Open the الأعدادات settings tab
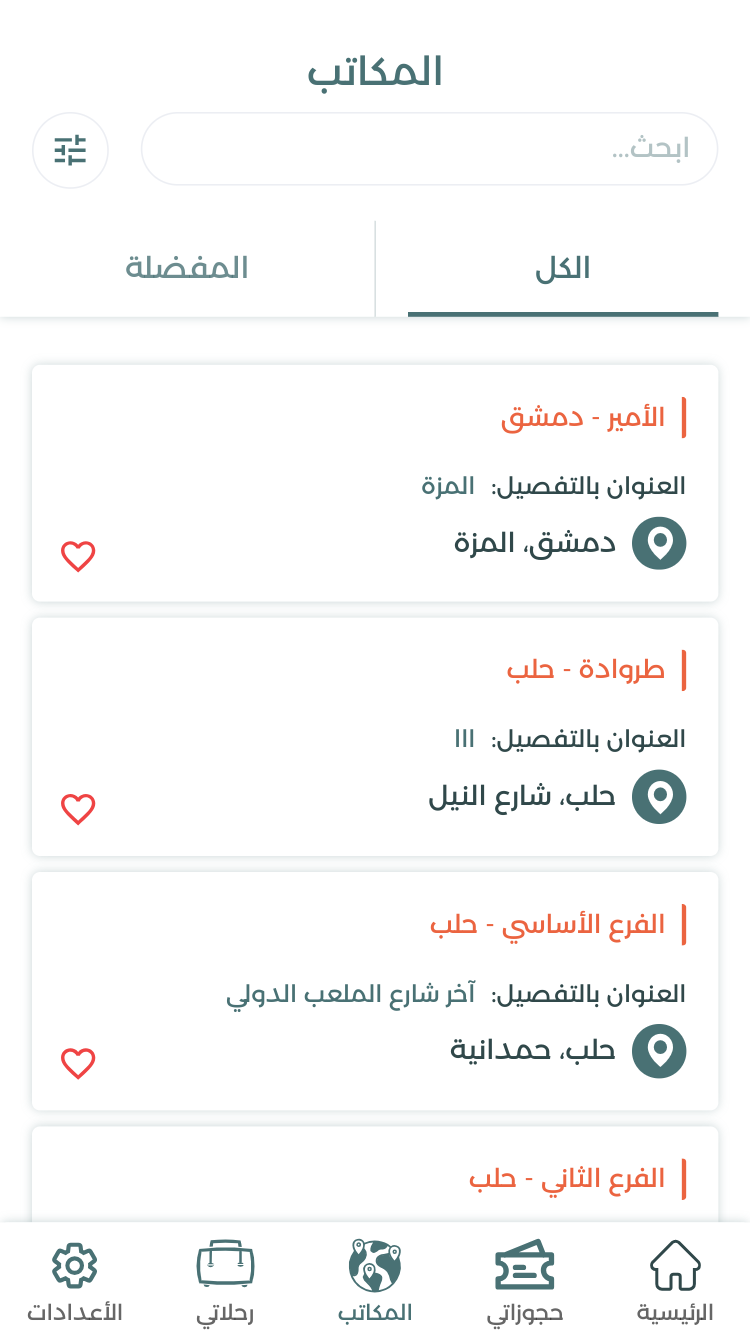The height and width of the screenshot is (1334, 750). coord(75,1281)
